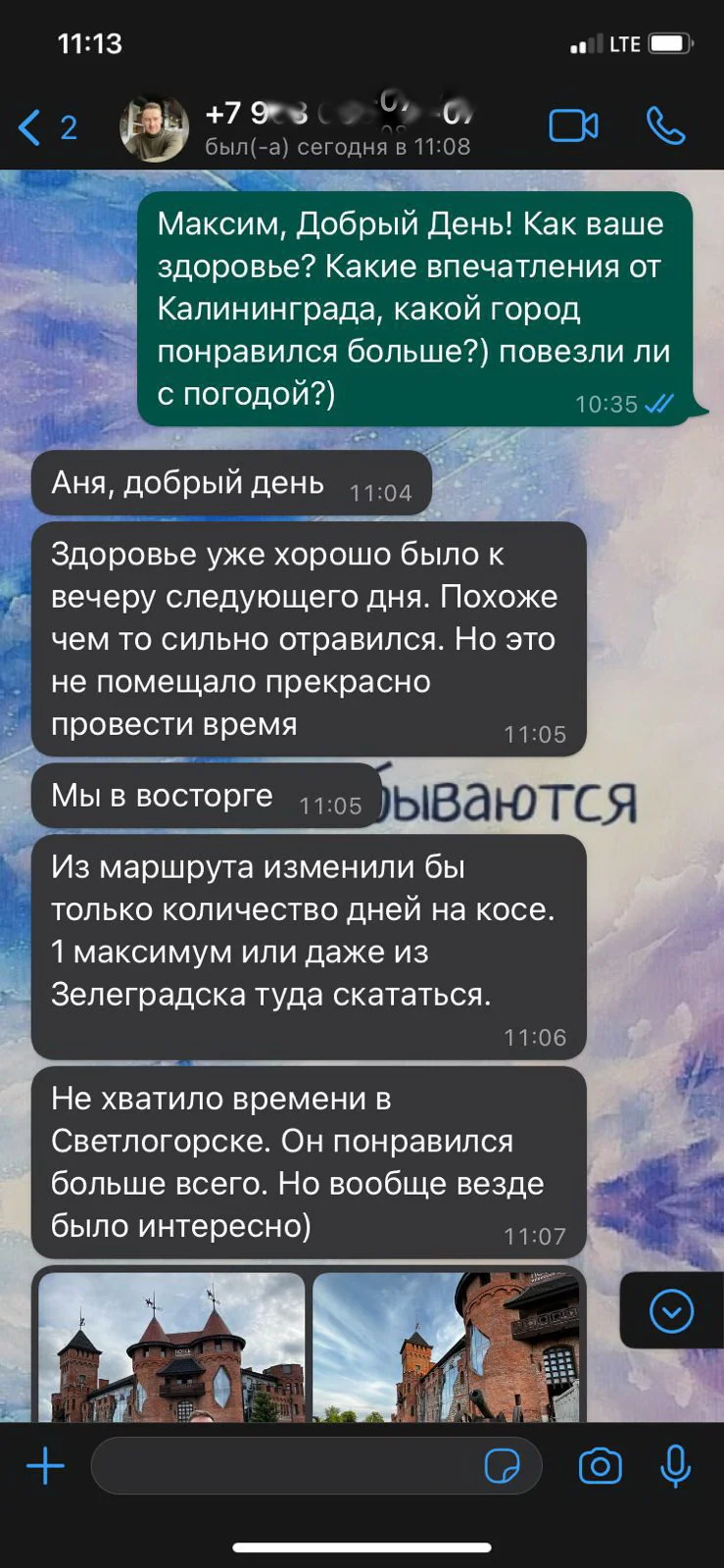Open the attachment plus menu
The image size is (724, 1568).
pyautogui.click(x=45, y=1466)
